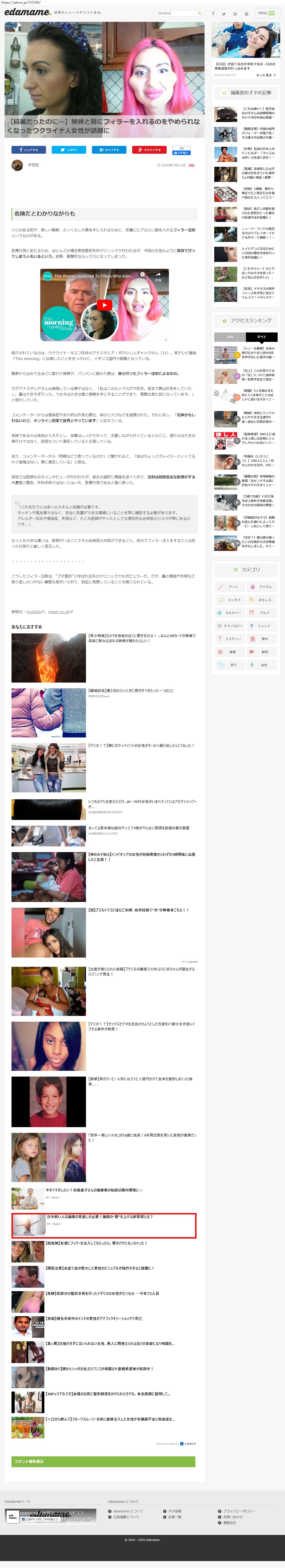285x1568 pixels.
Task: Open the テクノロジー category
Action: (230, 626)
